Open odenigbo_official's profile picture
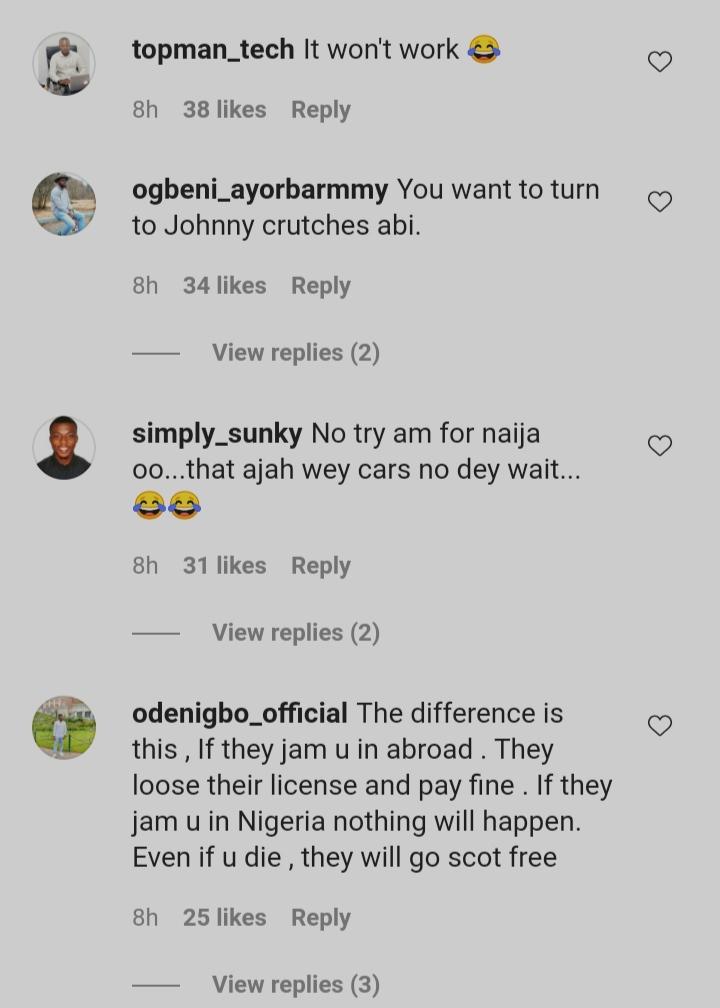The height and width of the screenshot is (1008, 720). click(64, 728)
